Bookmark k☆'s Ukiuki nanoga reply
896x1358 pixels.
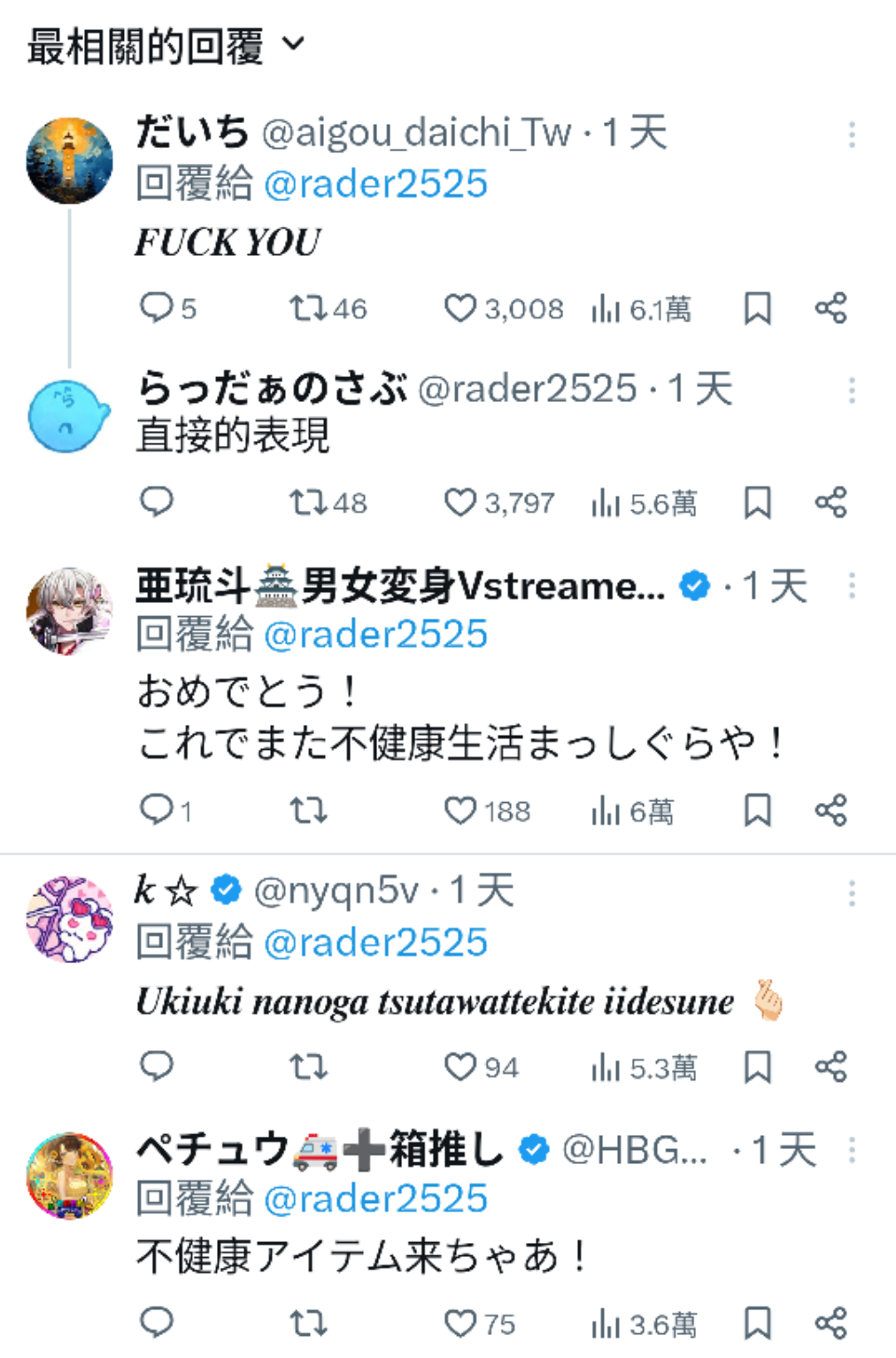pos(757,1067)
